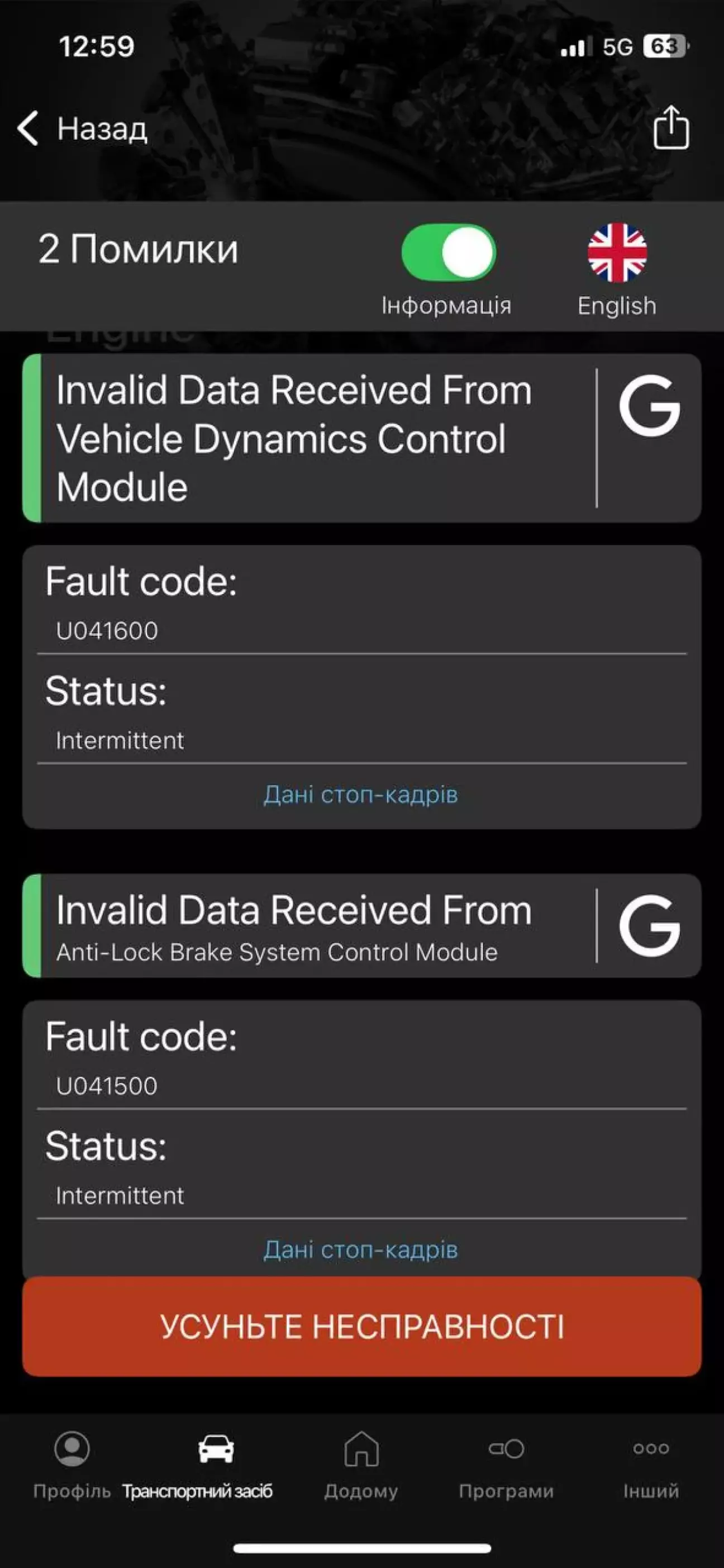Open freeze frame data for U041500
This screenshot has width=724, height=1568.
pos(361,1249)
